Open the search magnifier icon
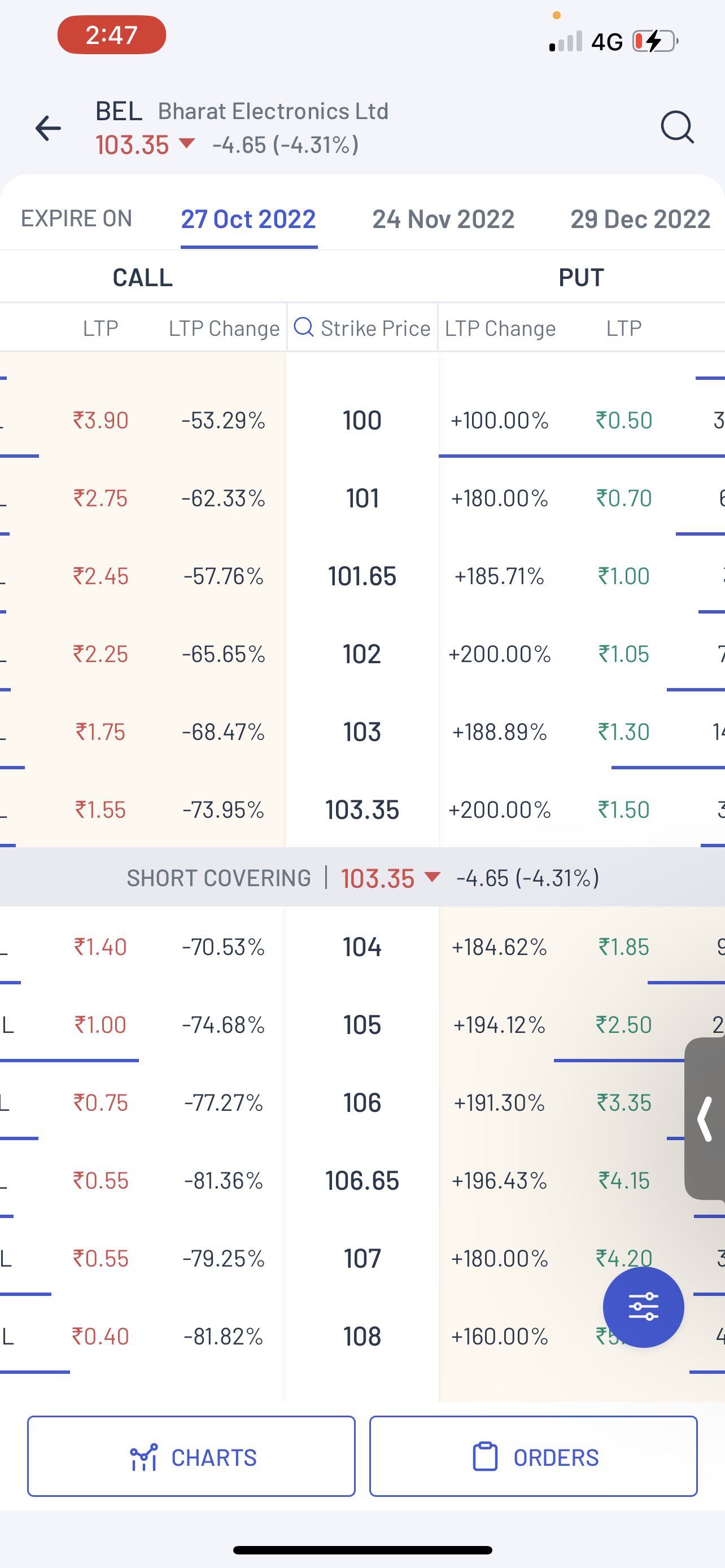The height and width of the screenshot is (1568, 725). [677, 126]
